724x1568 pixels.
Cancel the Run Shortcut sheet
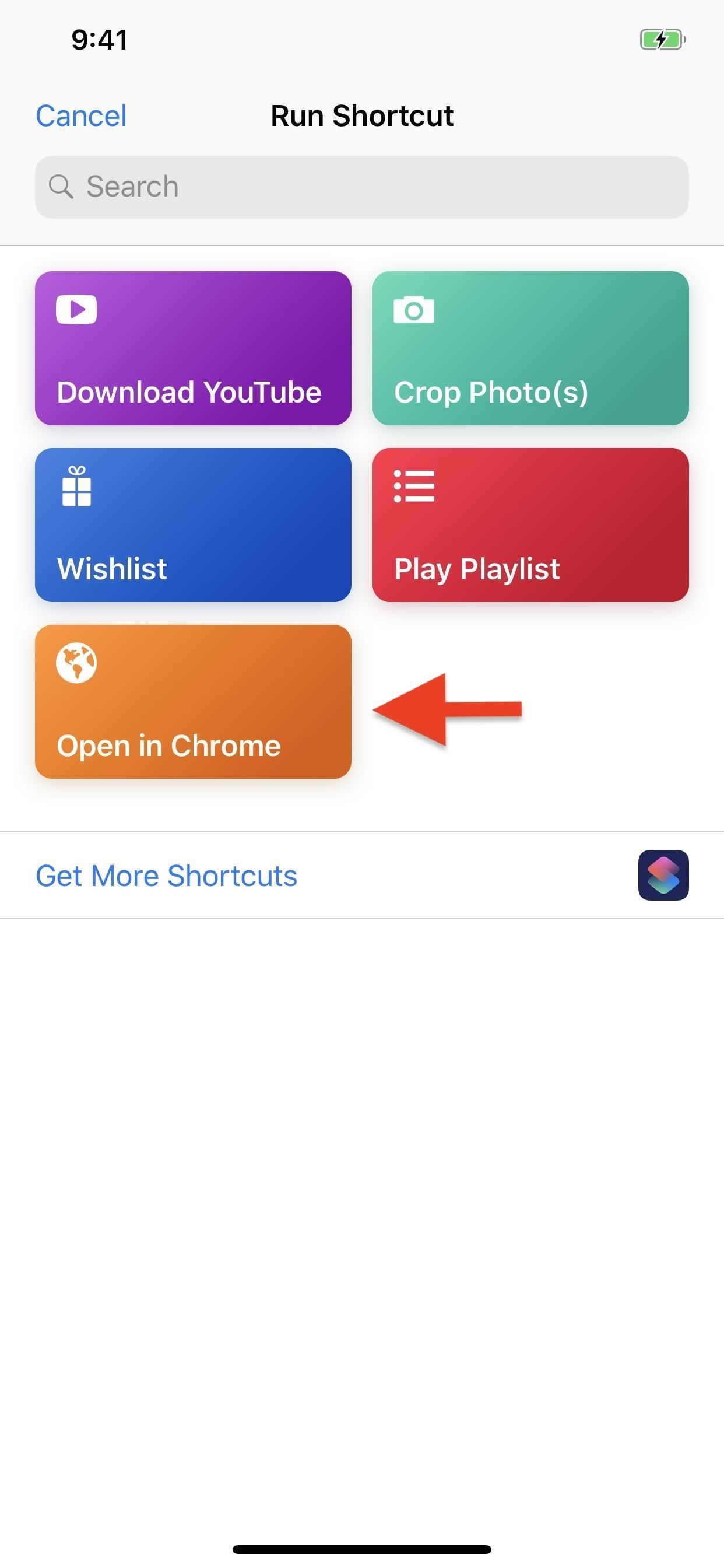(x=81, y=116)
